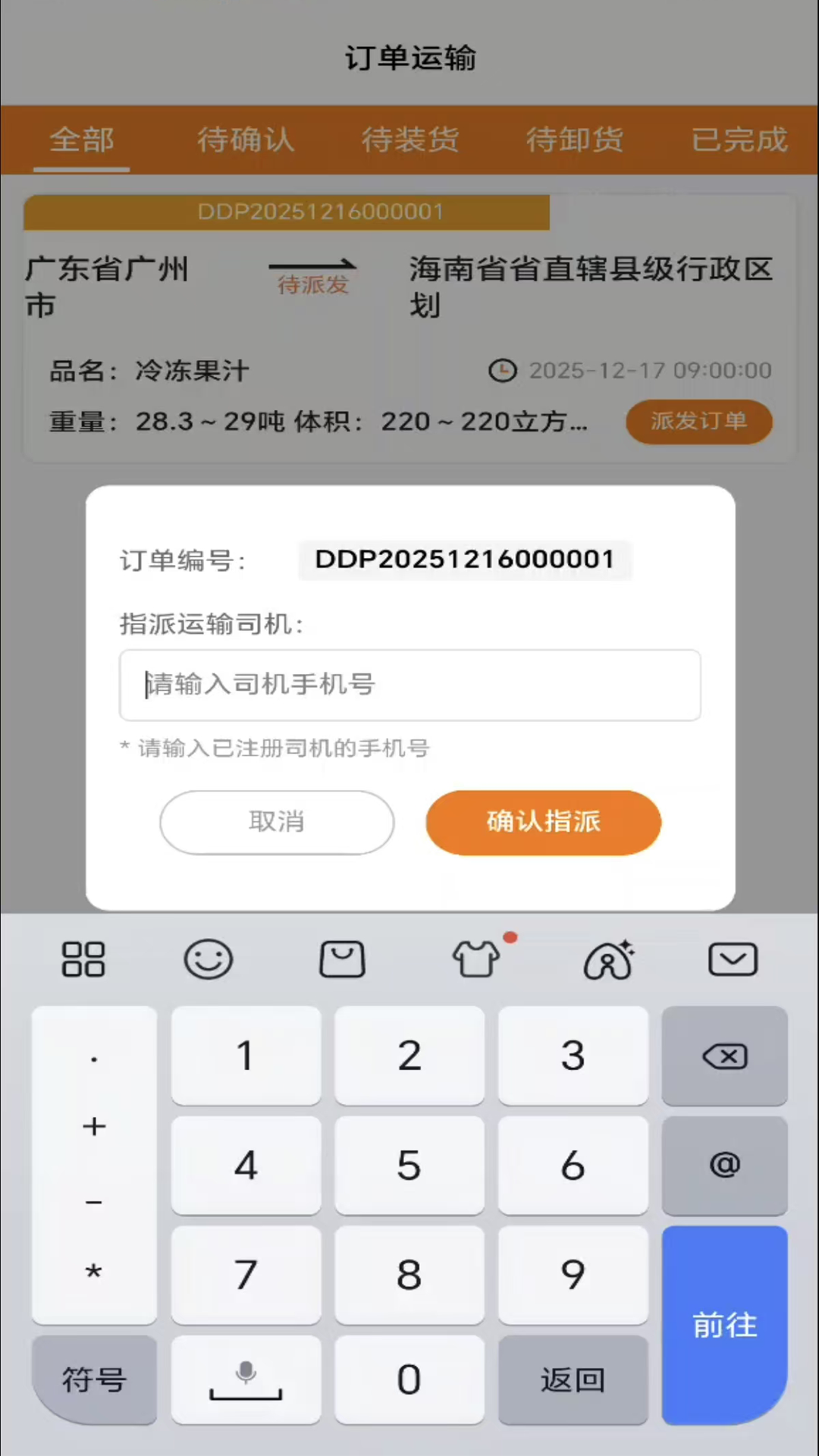819x1456 pixels.
Task: Open the 待卸货 tab
Action: 574,140
